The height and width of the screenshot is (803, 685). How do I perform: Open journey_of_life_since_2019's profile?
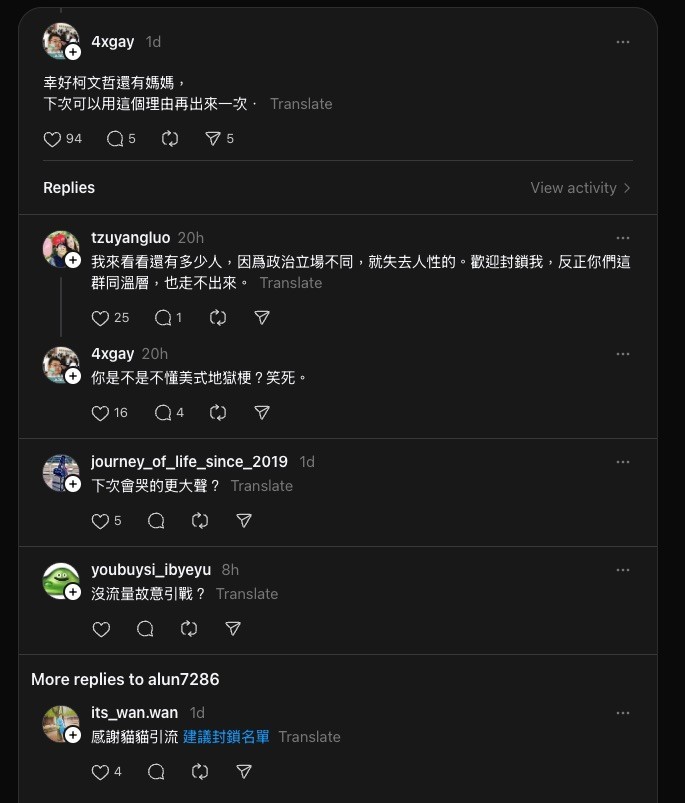pos(189,462)
